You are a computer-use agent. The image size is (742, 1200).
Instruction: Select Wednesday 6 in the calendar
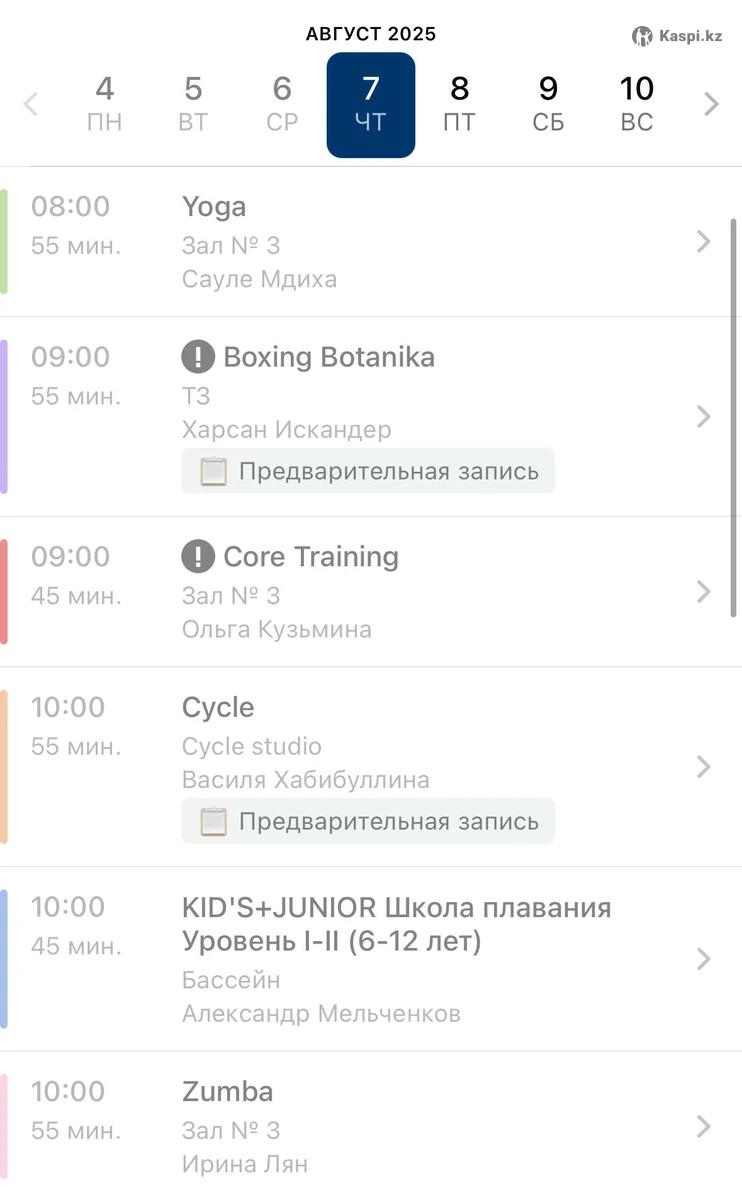pyautogui.click(x=282, y=104)
